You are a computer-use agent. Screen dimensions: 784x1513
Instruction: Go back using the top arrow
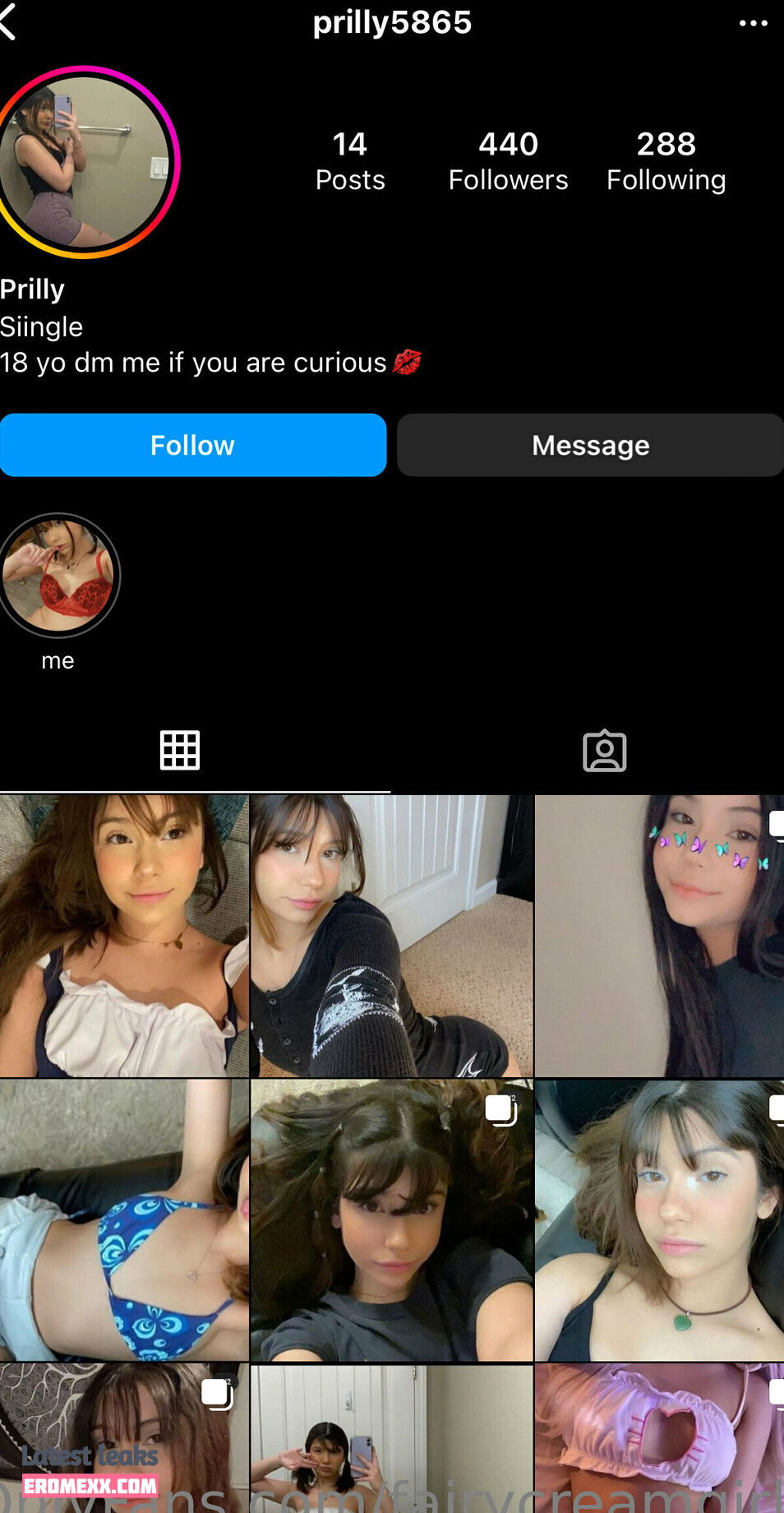pos(8,22)
